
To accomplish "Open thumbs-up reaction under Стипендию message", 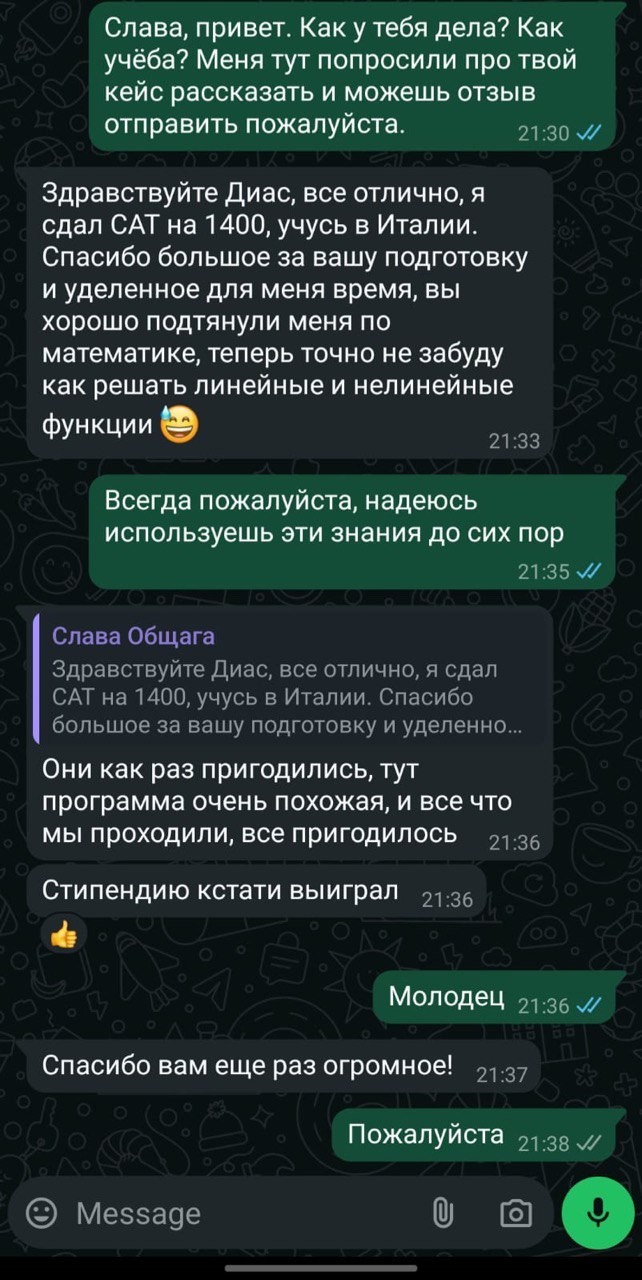I will point(63,935).
